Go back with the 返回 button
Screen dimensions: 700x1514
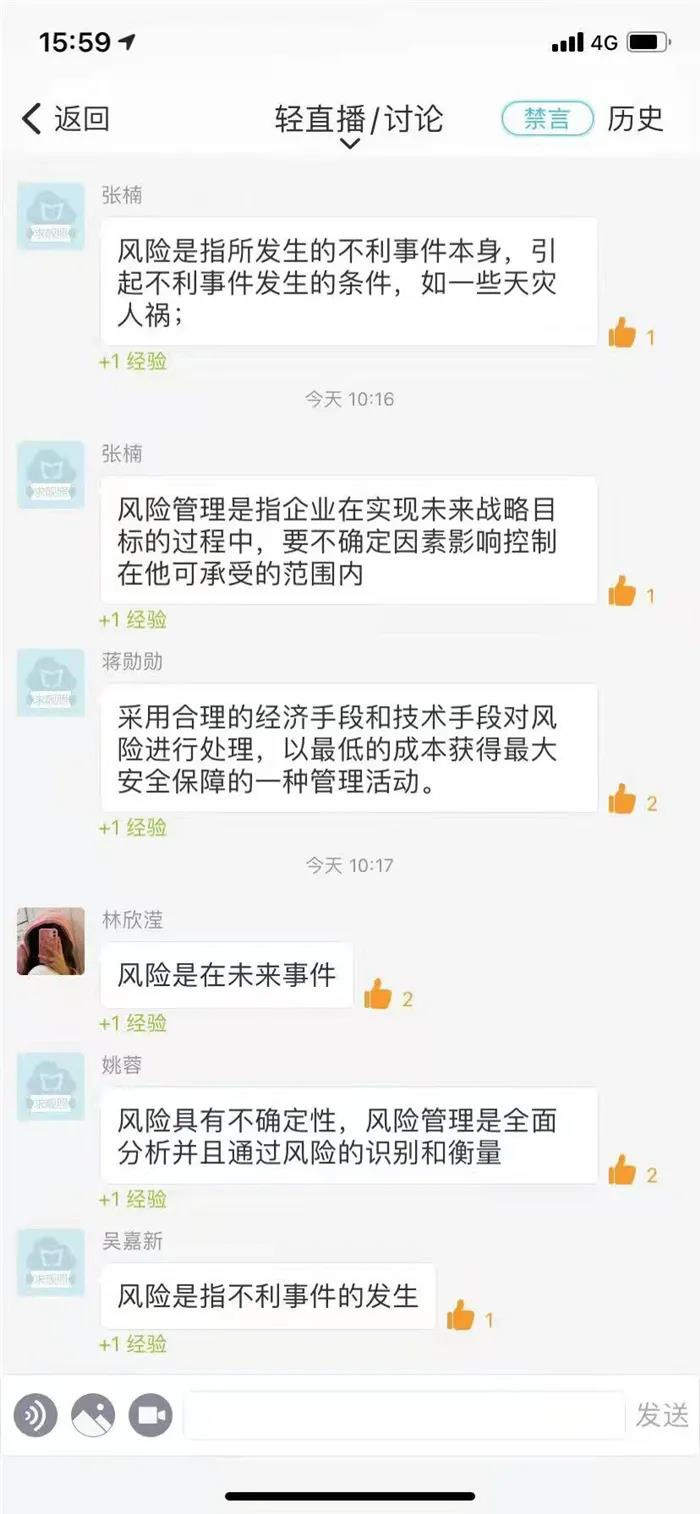[66, 119]
